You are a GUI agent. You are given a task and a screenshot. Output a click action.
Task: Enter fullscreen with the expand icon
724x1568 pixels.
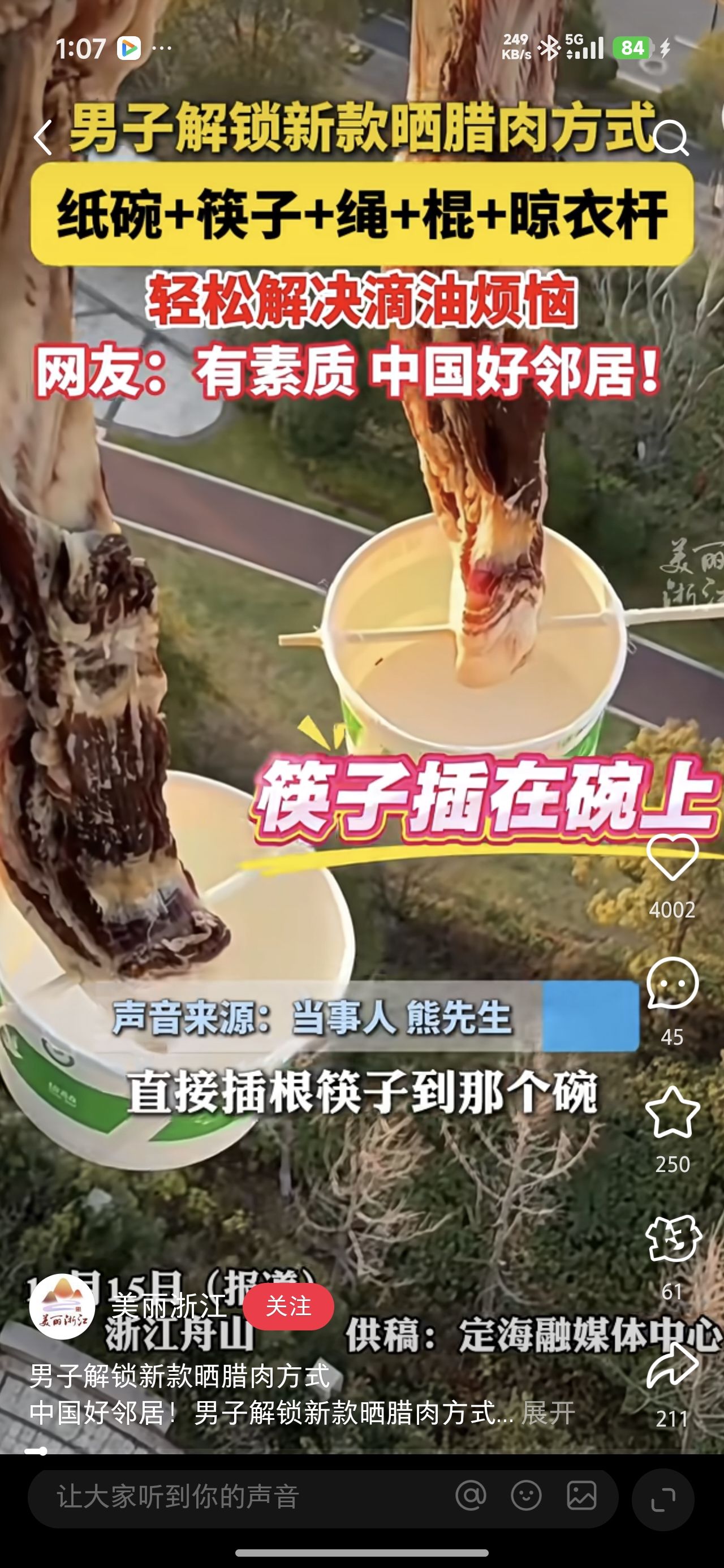[x=663, y=1499]
